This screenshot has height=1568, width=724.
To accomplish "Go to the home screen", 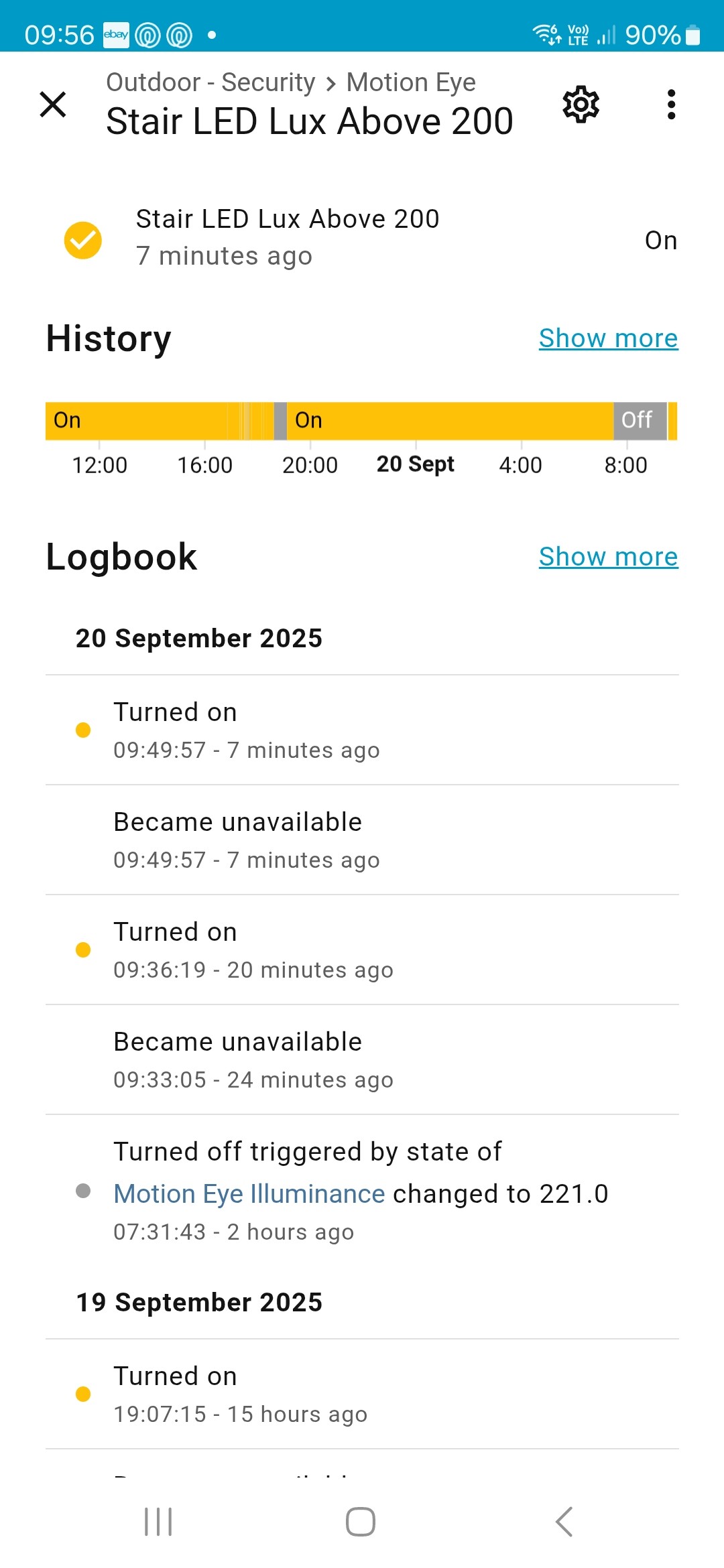I will (x=361, y=1522).
